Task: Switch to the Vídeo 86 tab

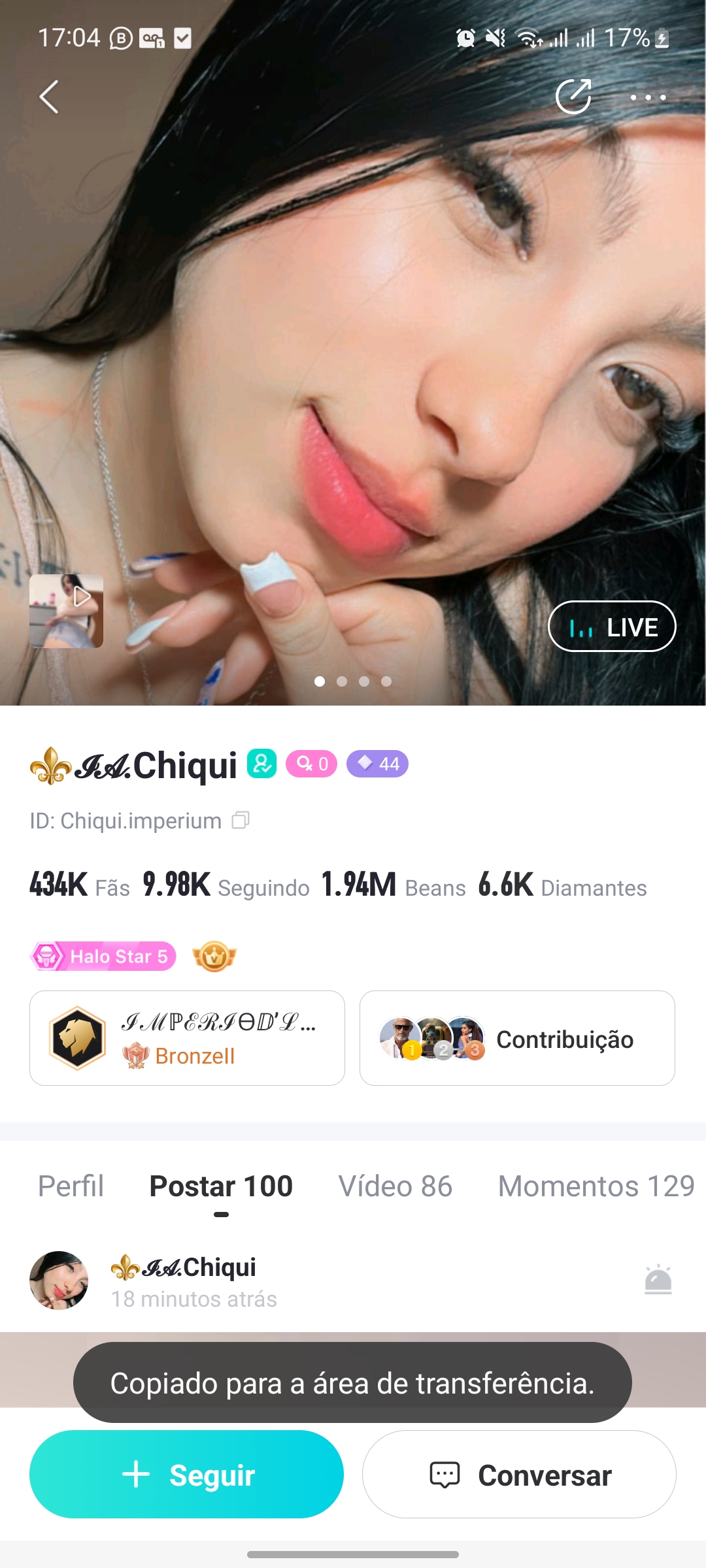Action: click(x=395, y=1186)
